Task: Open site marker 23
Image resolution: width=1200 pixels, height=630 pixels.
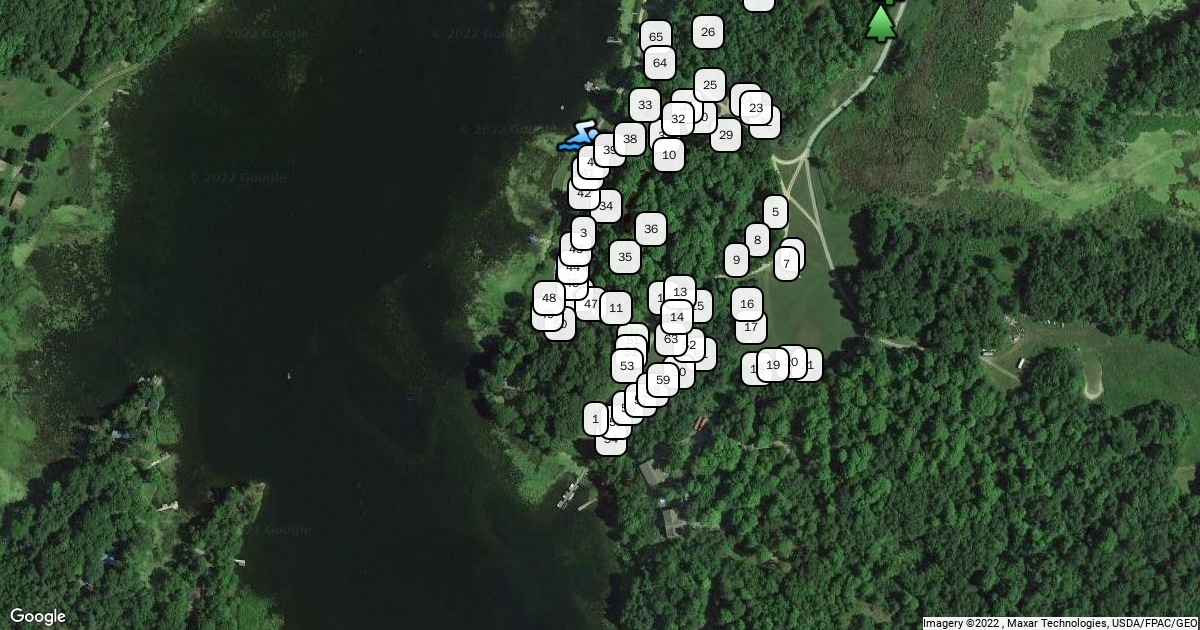Action: coord(756,108)
